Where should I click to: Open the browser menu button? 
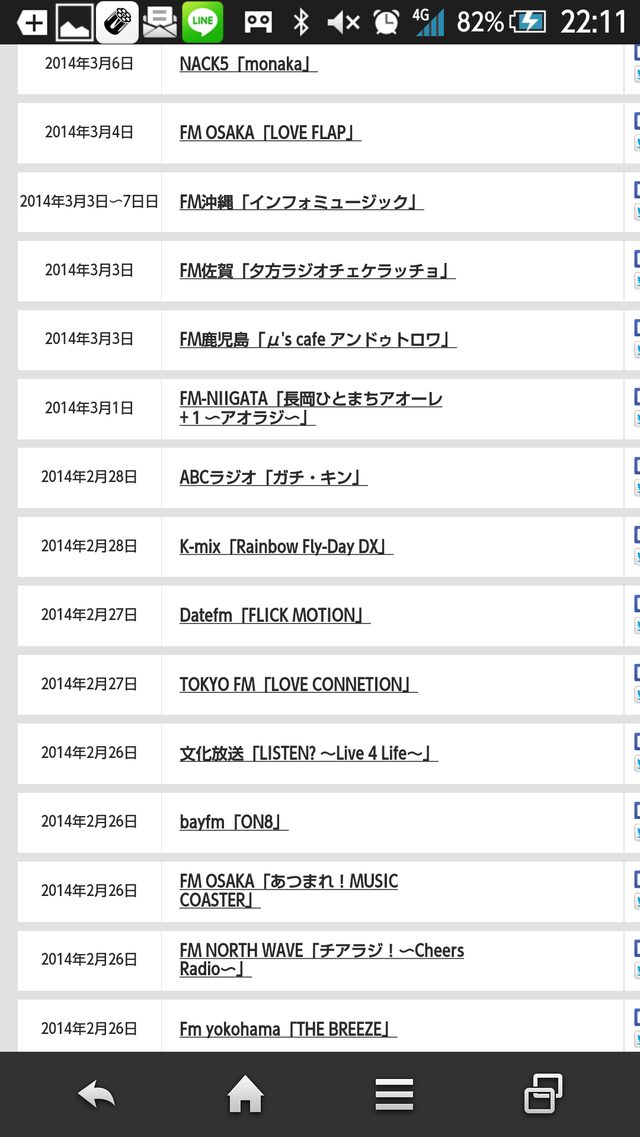tap(394, 1095)
